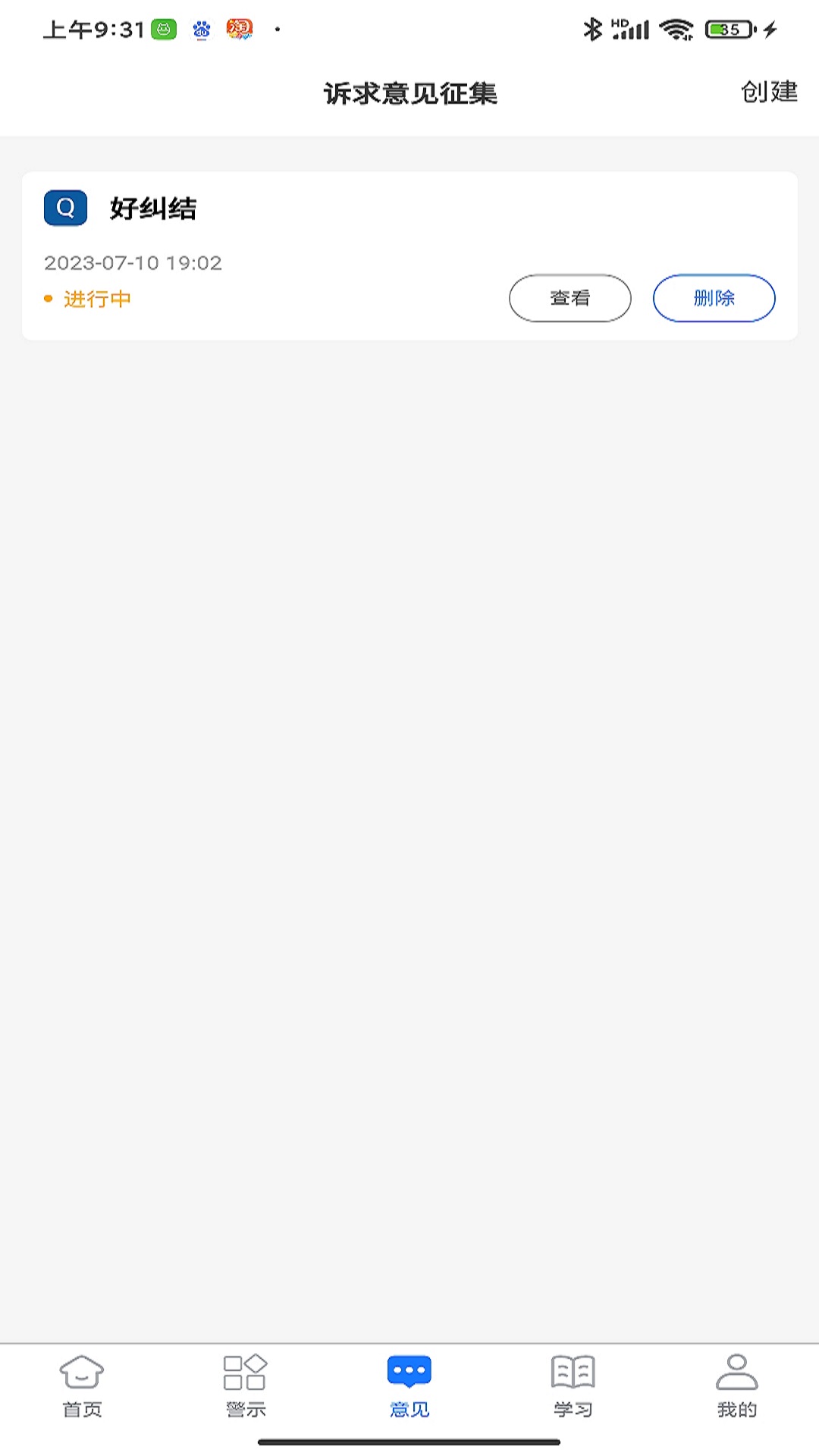
Task: Go to the 首页 tab
Action: coord(82,1386)
